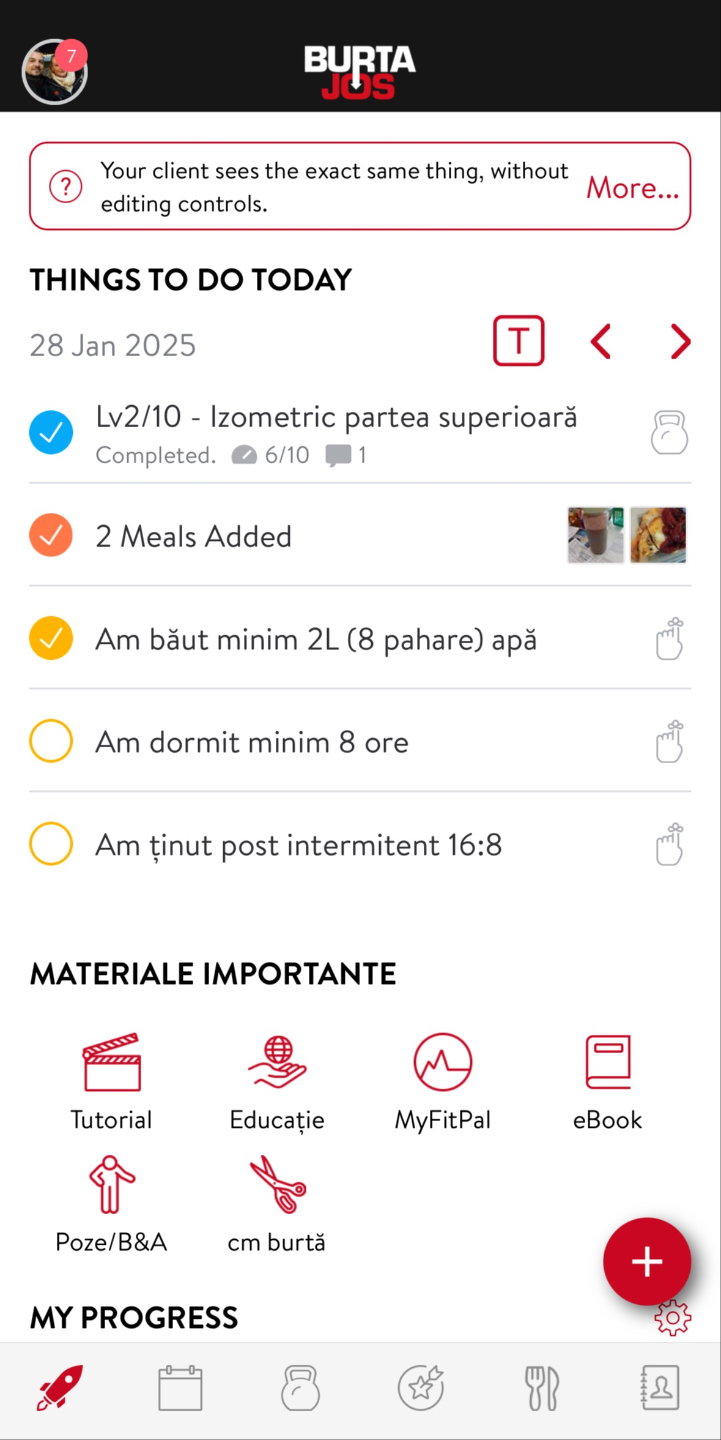Open the eBook material

click(607, 1082)
